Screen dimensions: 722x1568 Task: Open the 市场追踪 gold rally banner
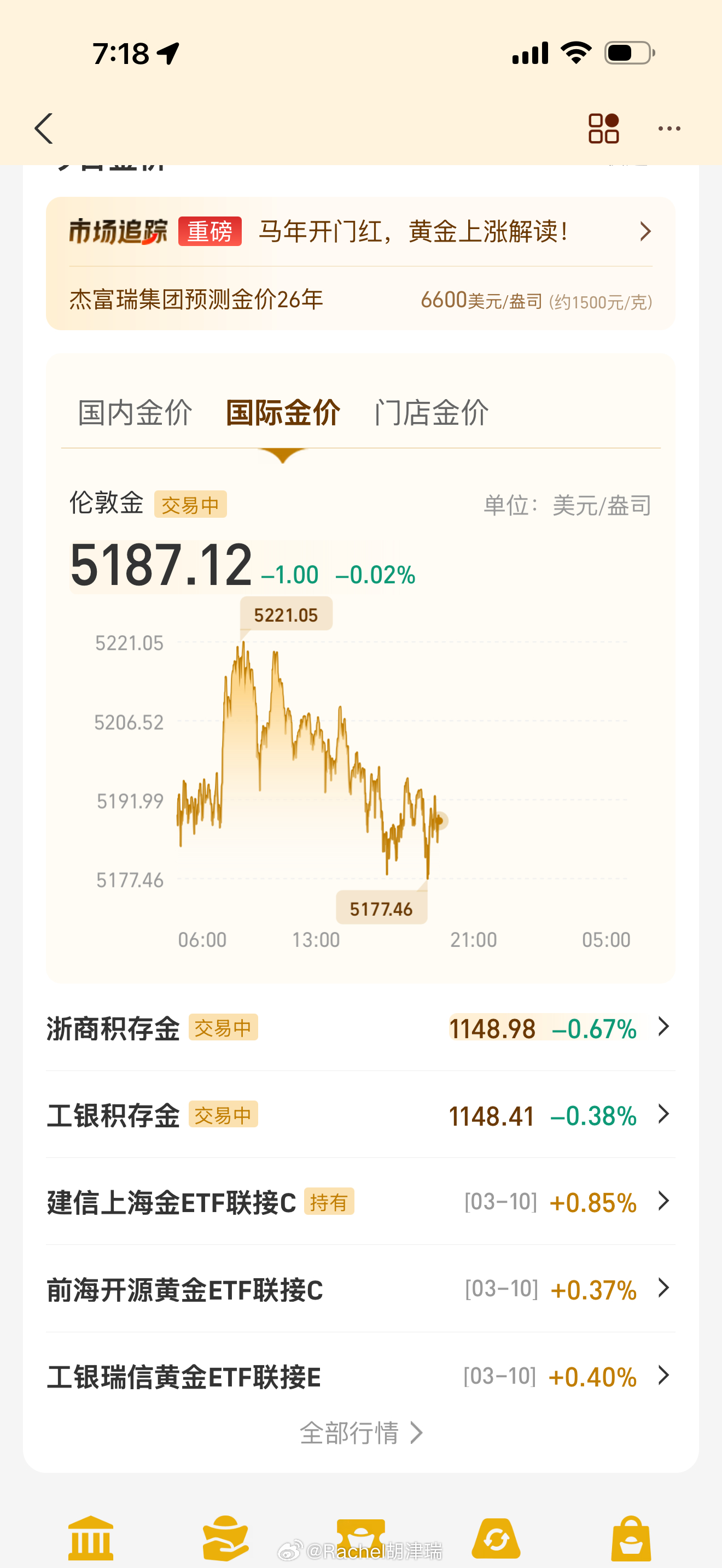[x=360, y=231]
